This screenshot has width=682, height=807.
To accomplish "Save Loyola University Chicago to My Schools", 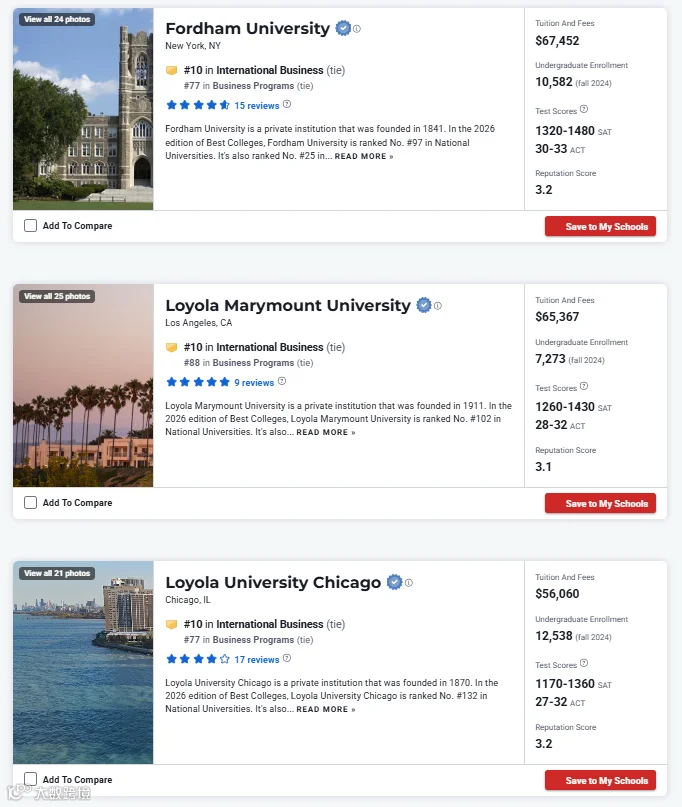I will coord(600,780).
